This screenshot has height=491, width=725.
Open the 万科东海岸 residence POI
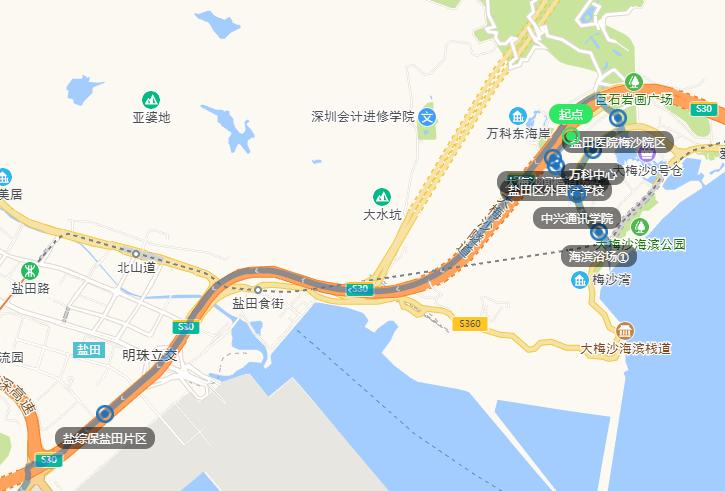(518, 124)
